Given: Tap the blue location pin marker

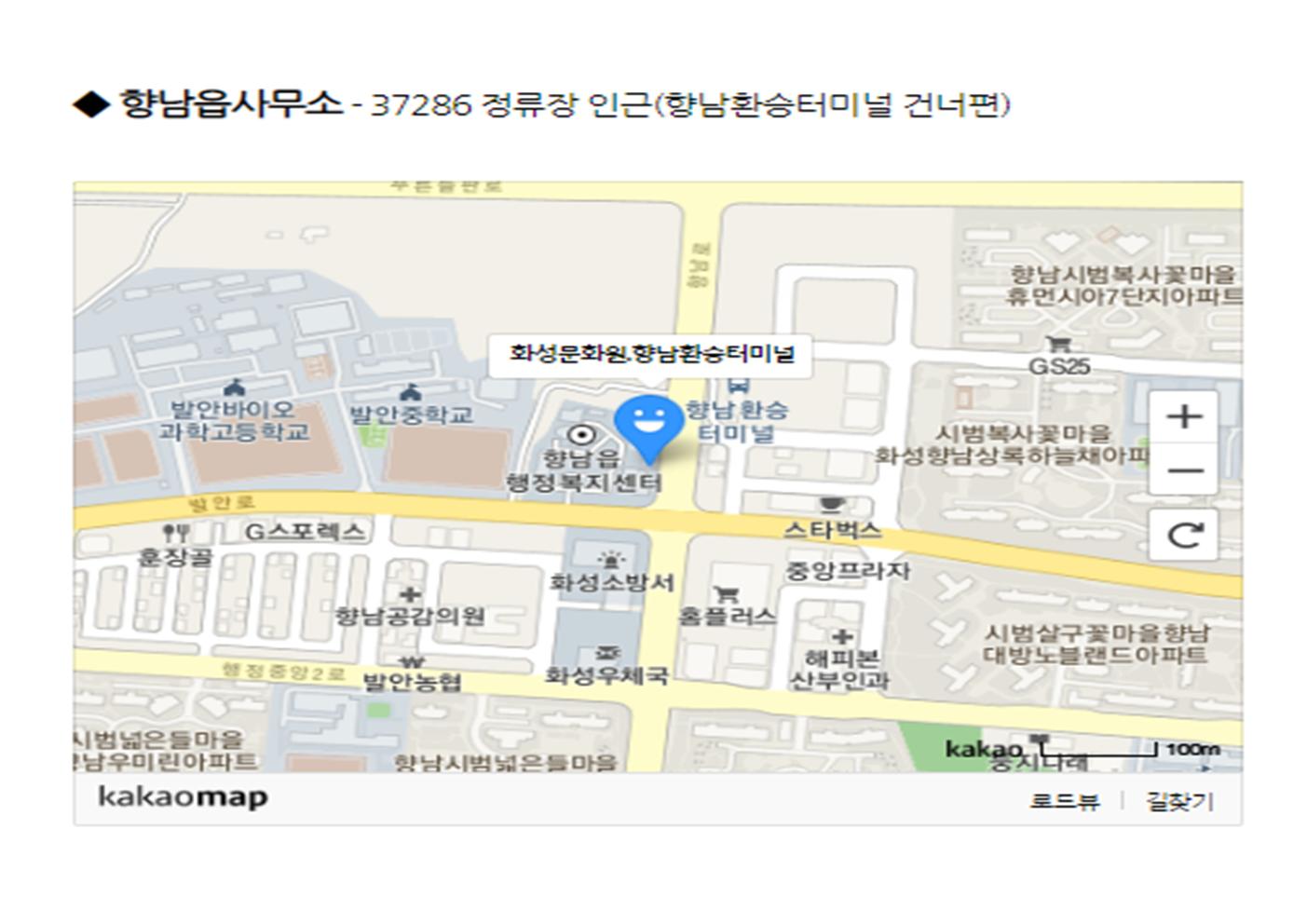Looking at the screenshot, I should (x=648, y=425).
